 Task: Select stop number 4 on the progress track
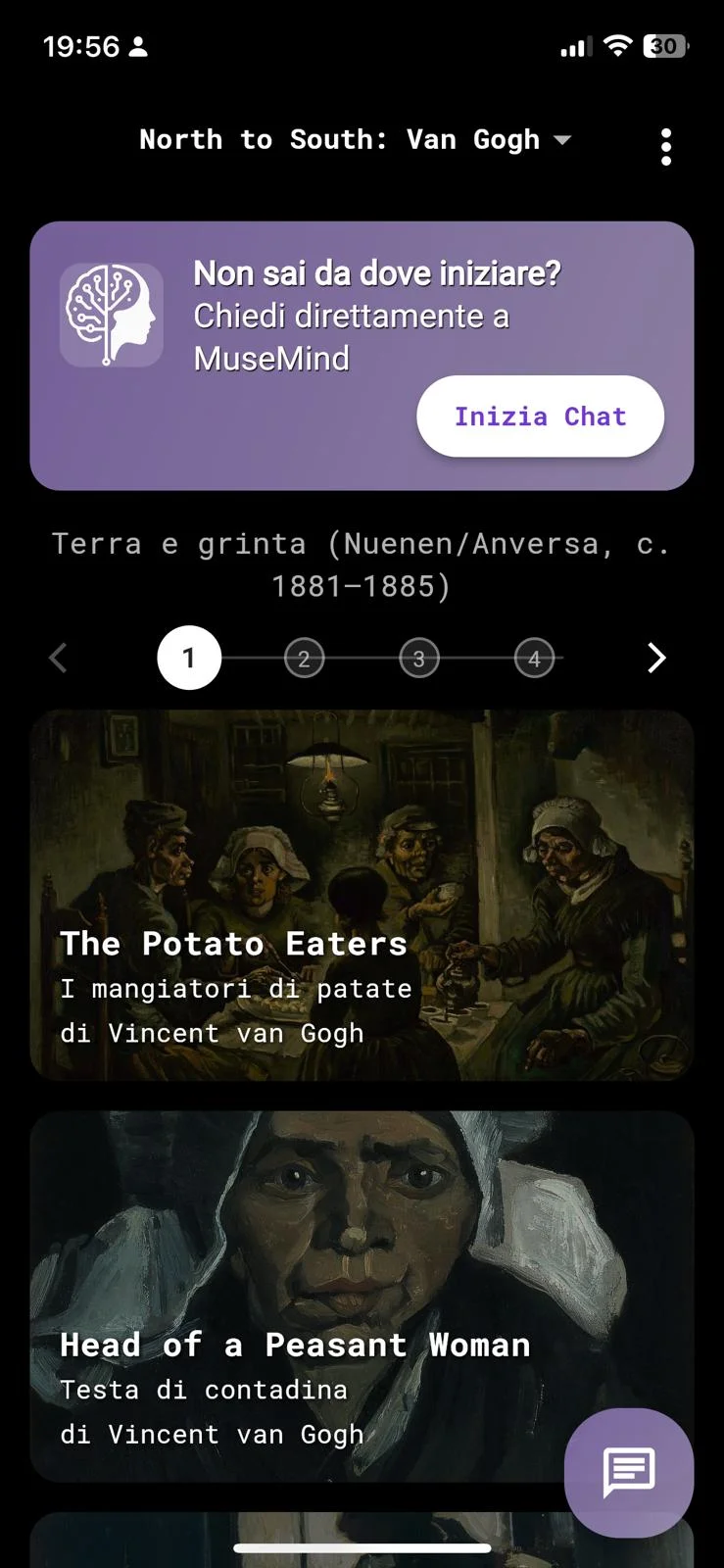(x=535, y=658)
